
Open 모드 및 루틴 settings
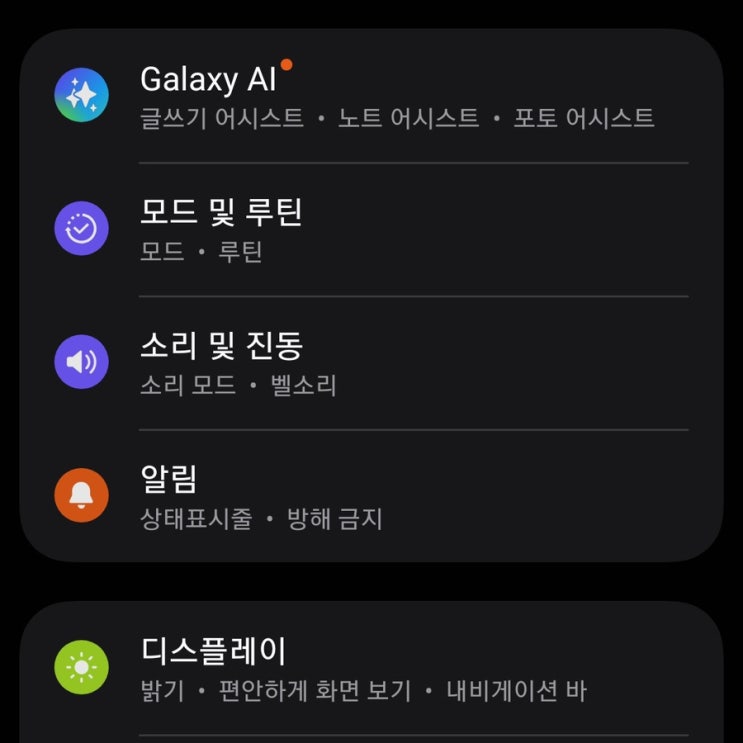click(x=371, y=229)
